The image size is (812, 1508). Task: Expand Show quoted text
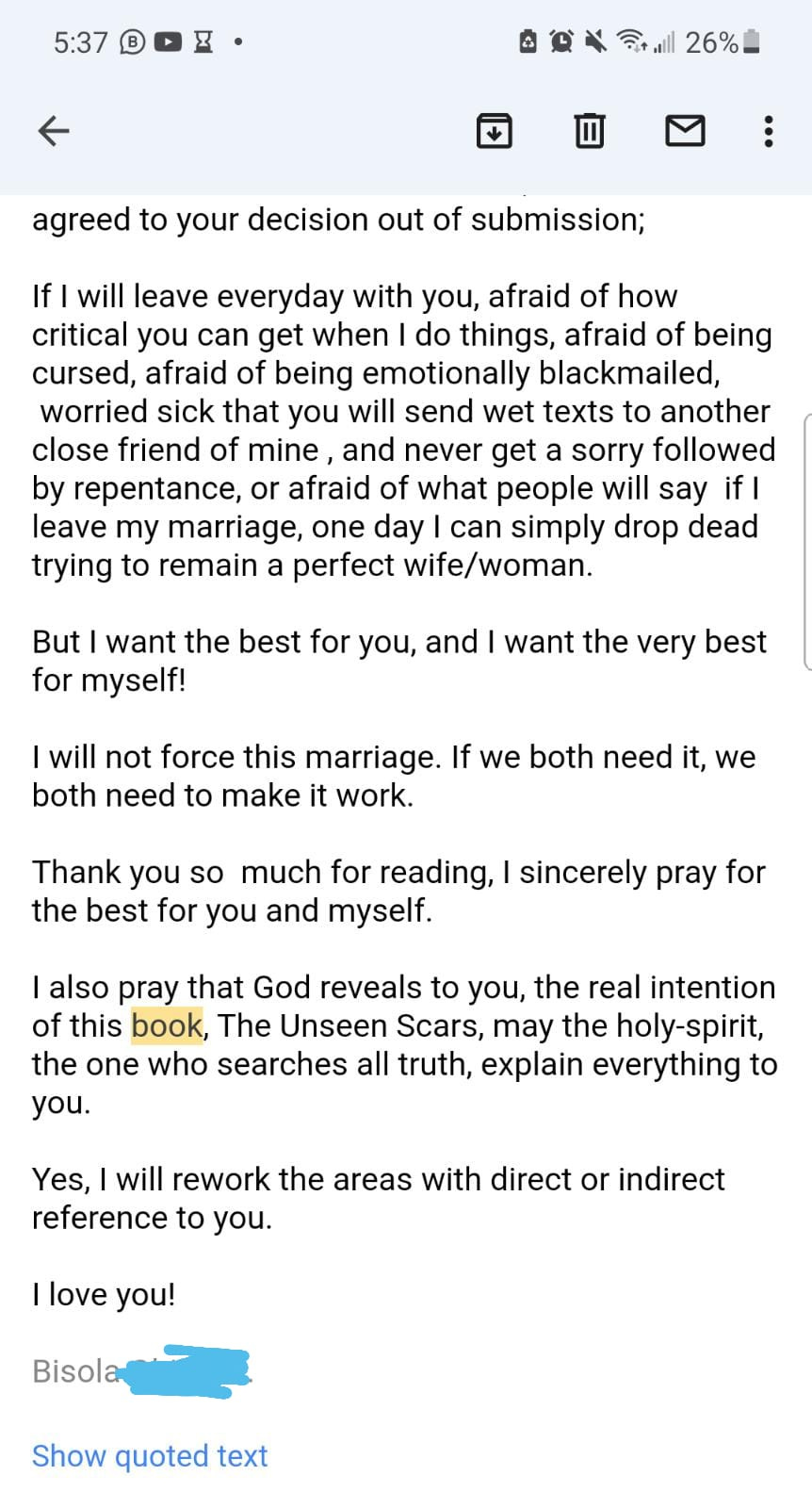[150, 1455]
